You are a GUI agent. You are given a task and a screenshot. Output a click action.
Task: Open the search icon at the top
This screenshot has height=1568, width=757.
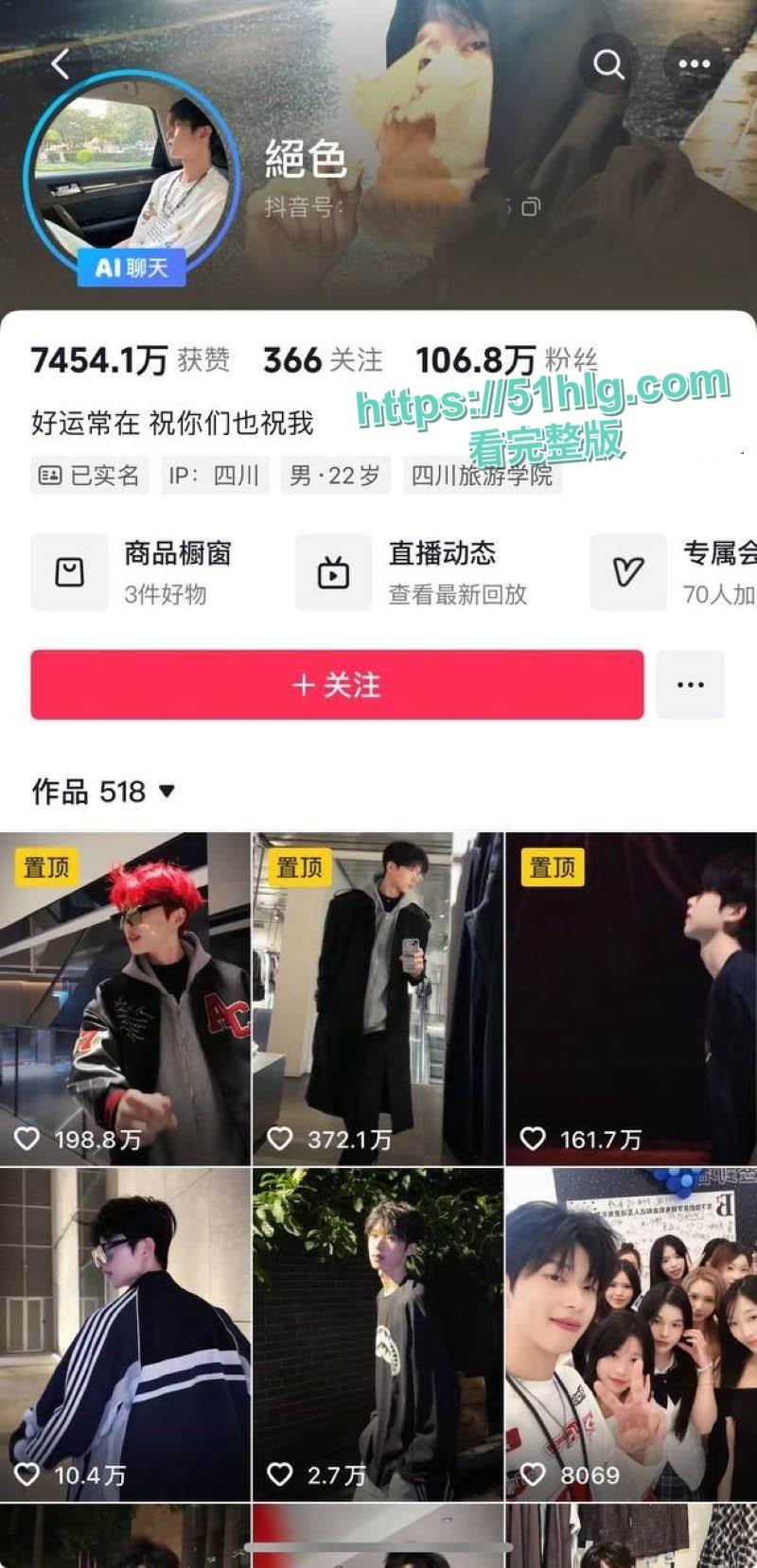[x=608, y=64]
